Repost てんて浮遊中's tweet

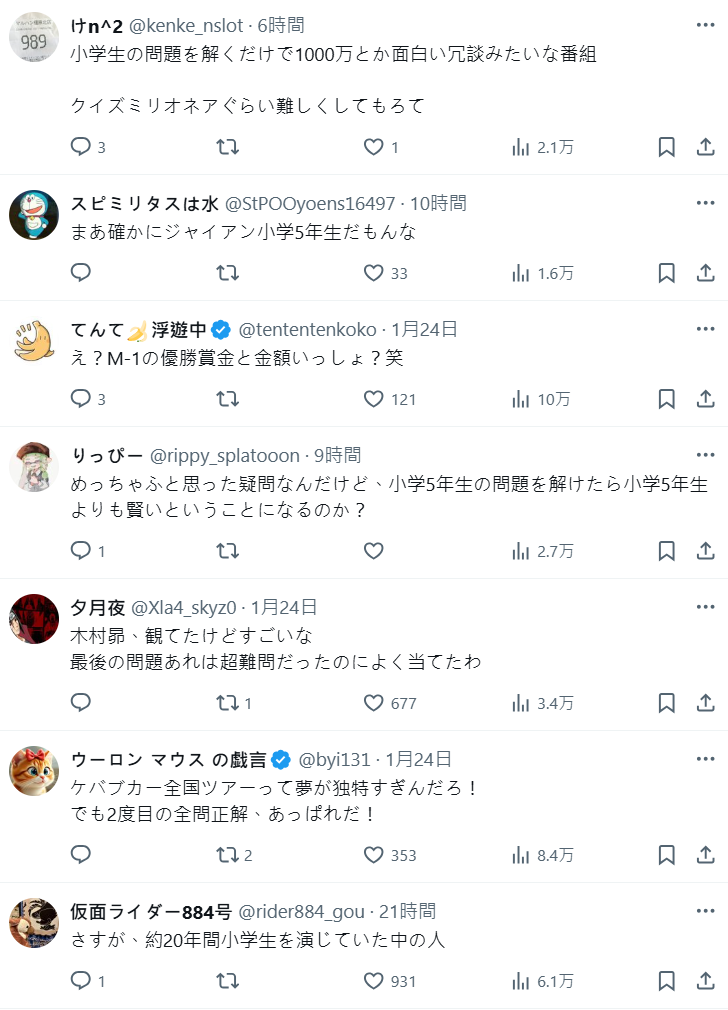(228, 399)
